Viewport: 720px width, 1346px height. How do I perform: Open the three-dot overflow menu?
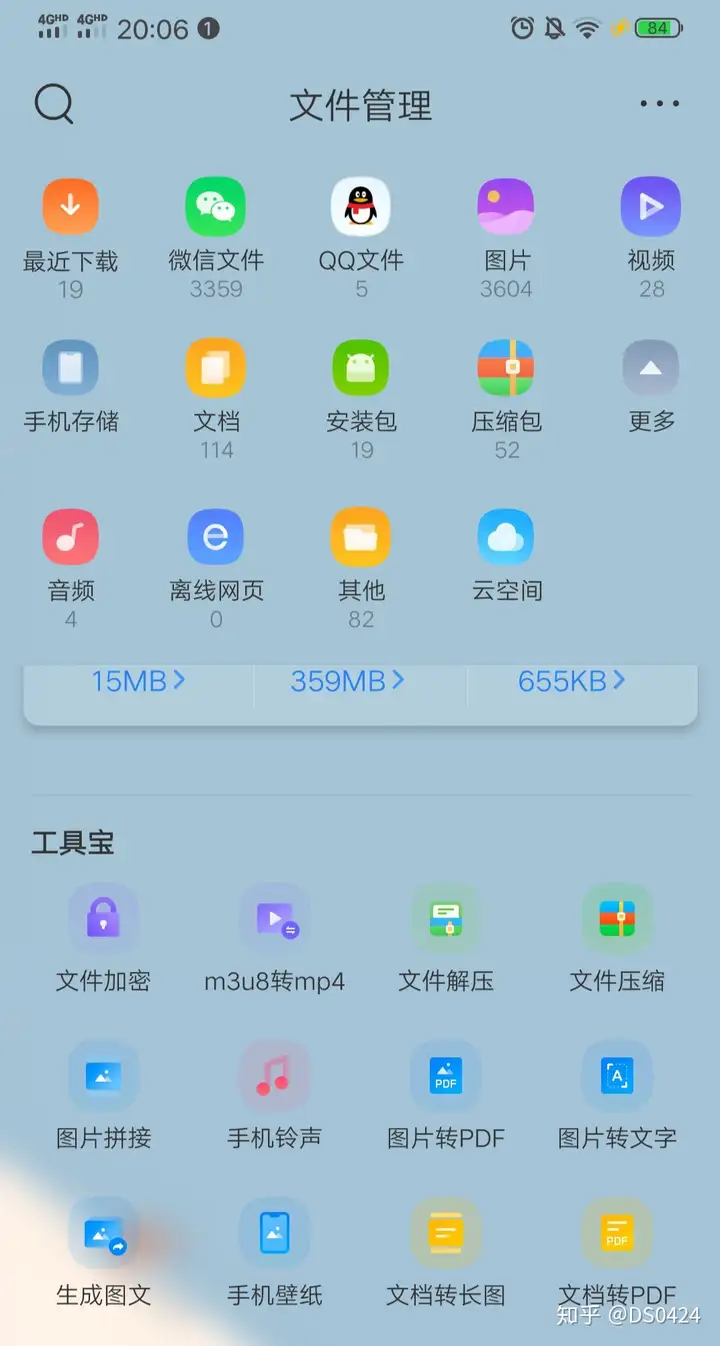pos(659,103)
